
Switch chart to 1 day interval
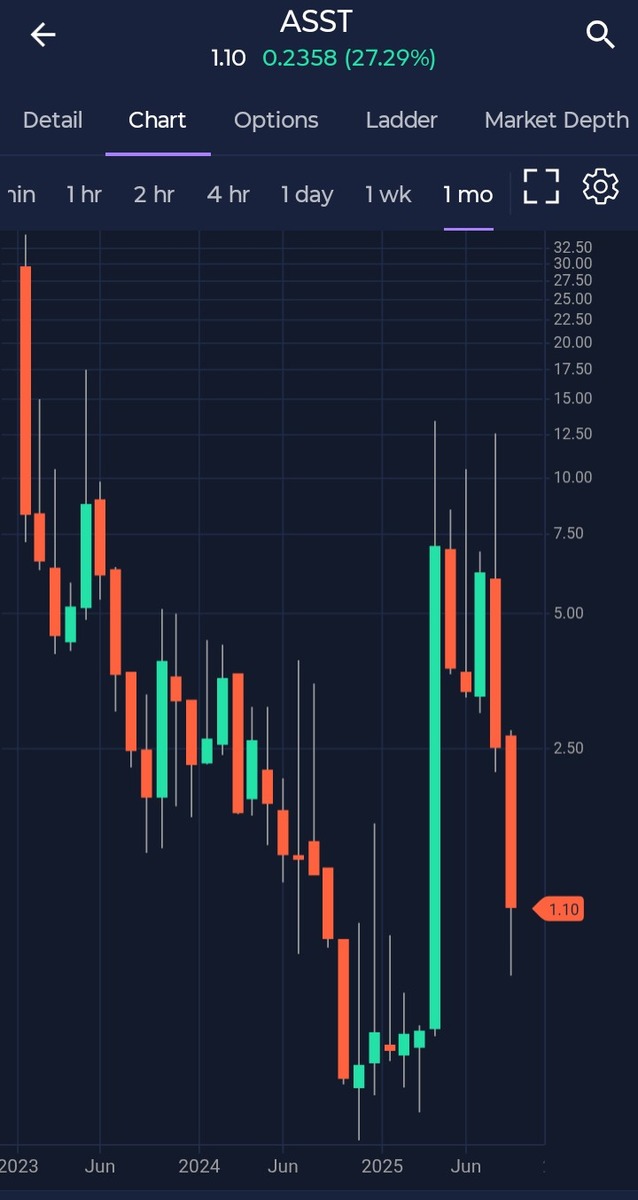pos(307,194)
